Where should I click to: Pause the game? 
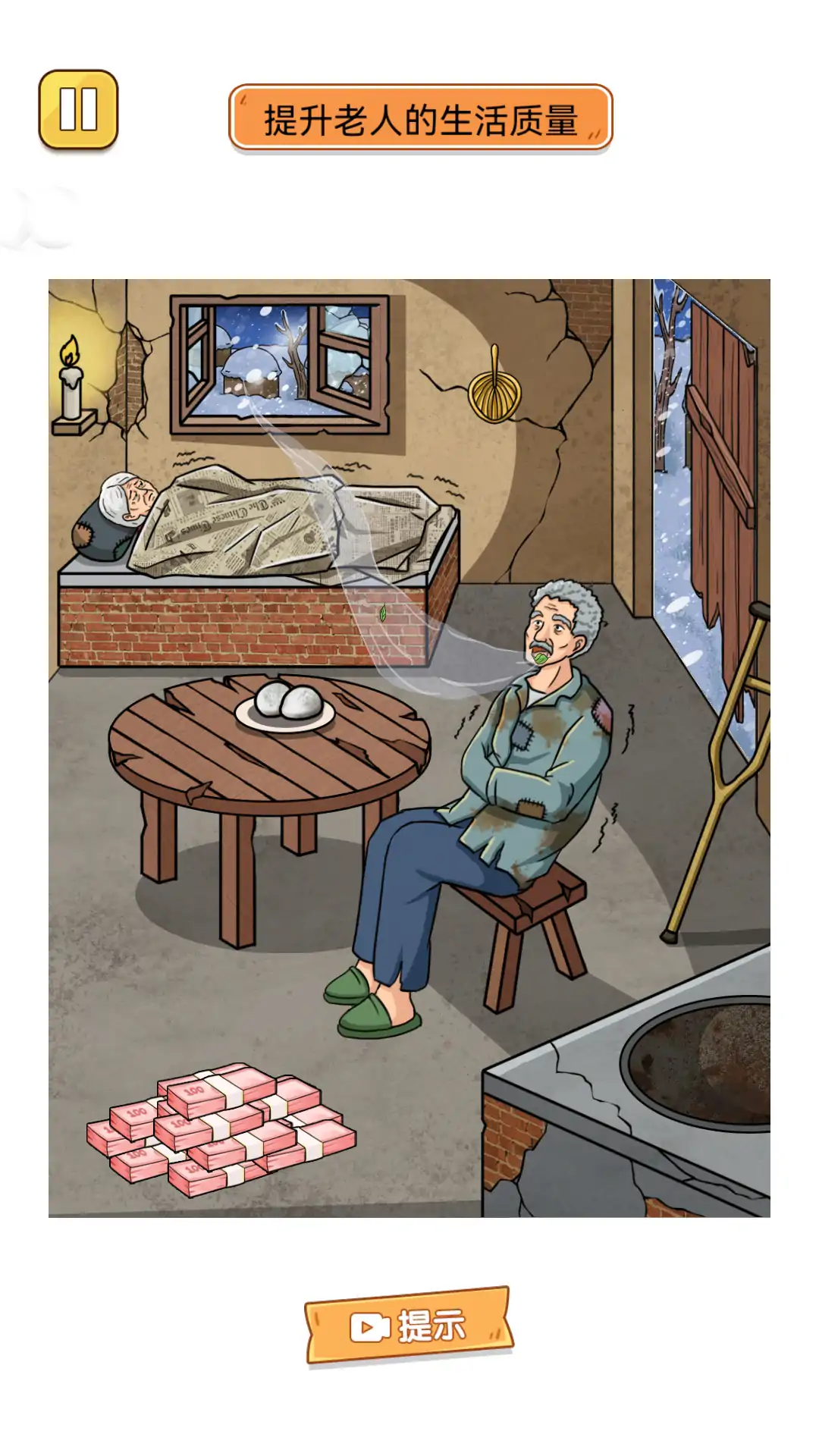[78, 109]
